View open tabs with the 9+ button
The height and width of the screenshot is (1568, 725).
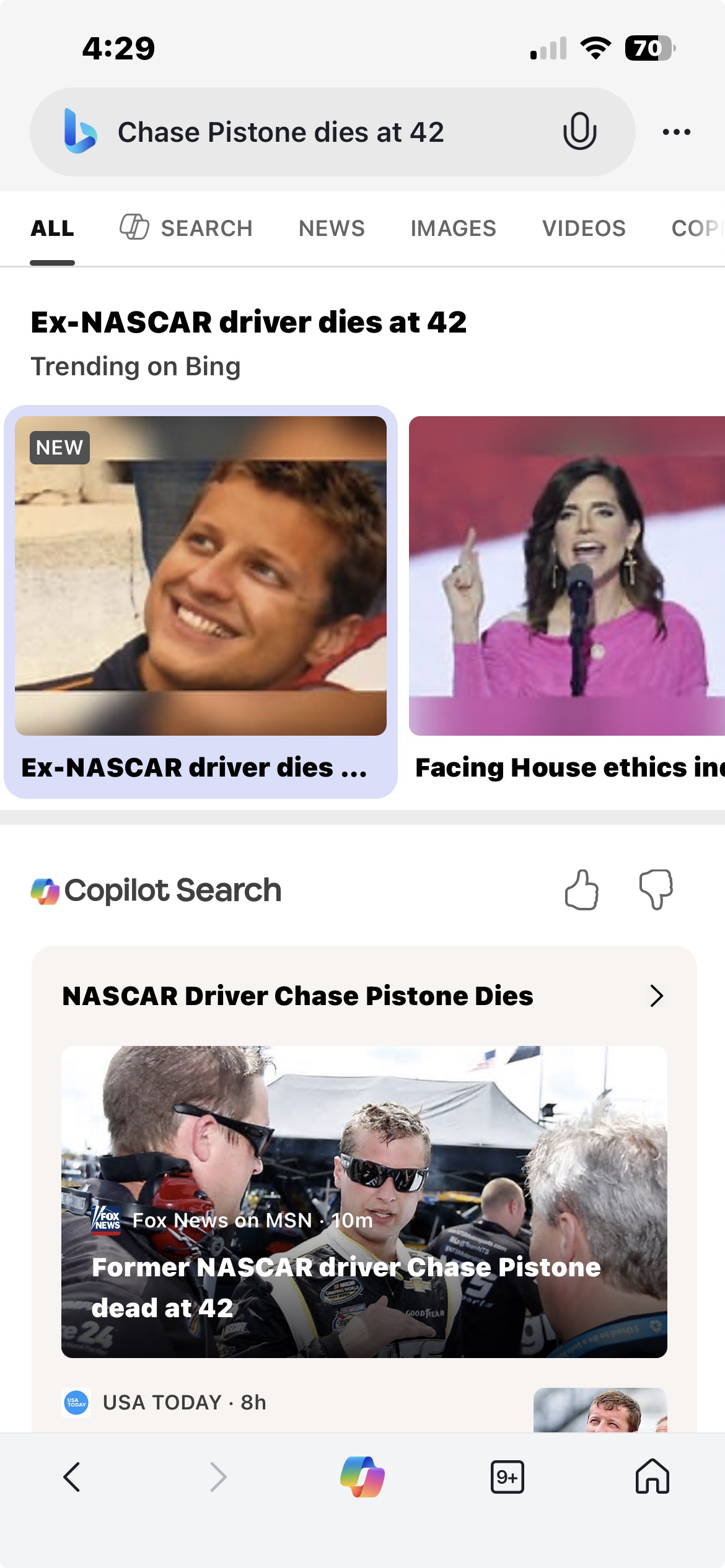point(507,1477)
